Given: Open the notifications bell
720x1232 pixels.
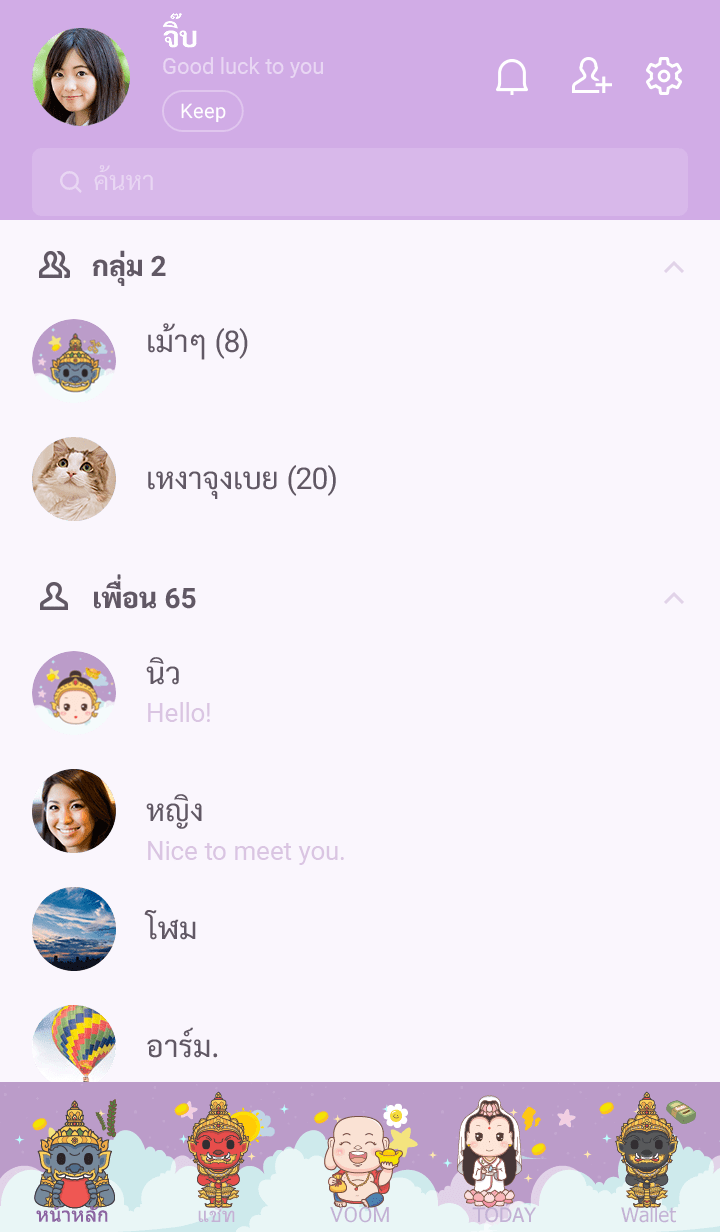Looking at the screenshot, I should pyautogui.click(x=512, y=77).
